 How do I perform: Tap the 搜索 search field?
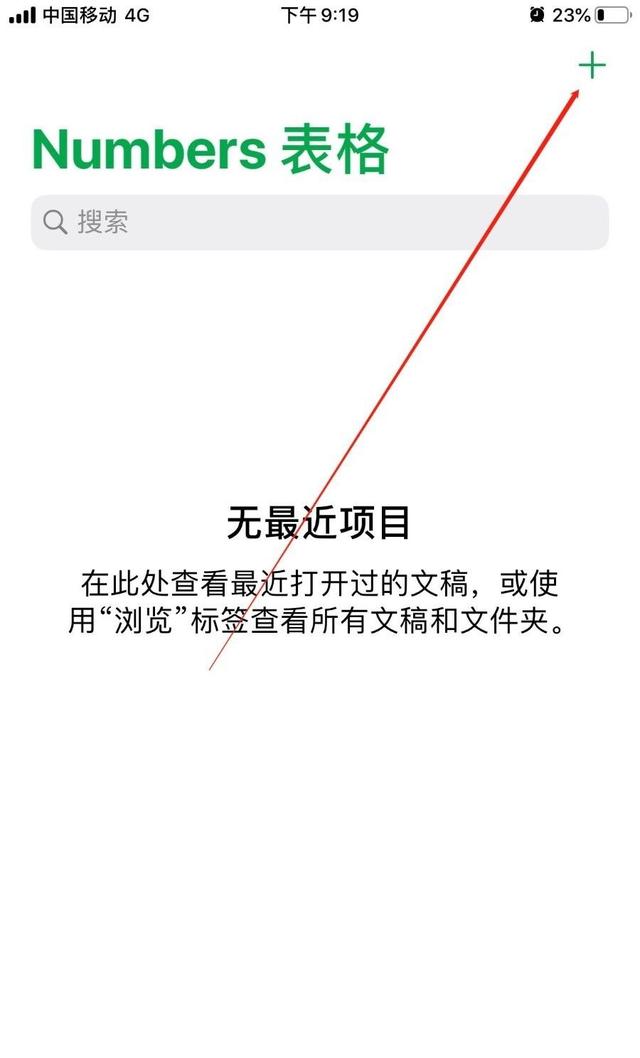click(x=319, y=222)
